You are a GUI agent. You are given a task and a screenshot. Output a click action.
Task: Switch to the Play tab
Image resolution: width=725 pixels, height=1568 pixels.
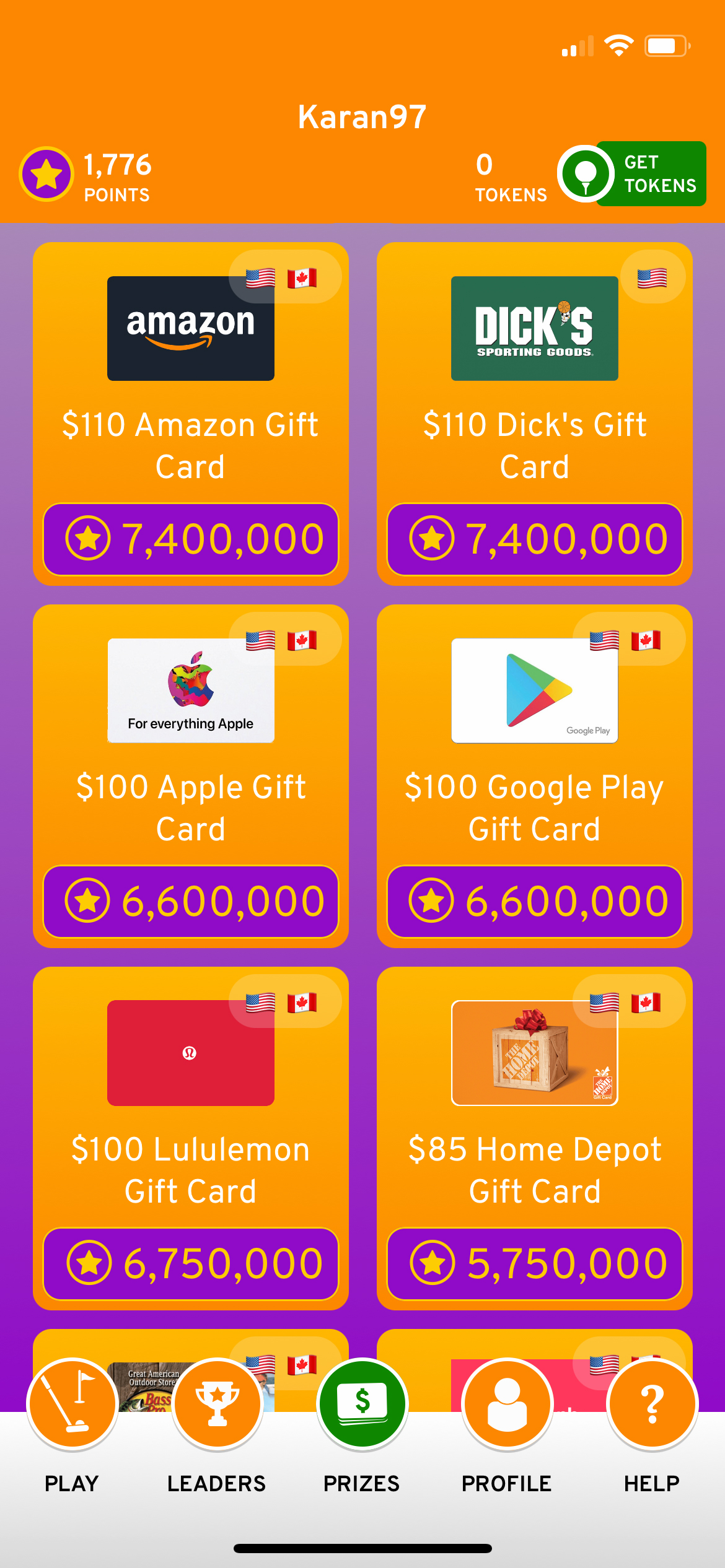[x=72, y=1424]
